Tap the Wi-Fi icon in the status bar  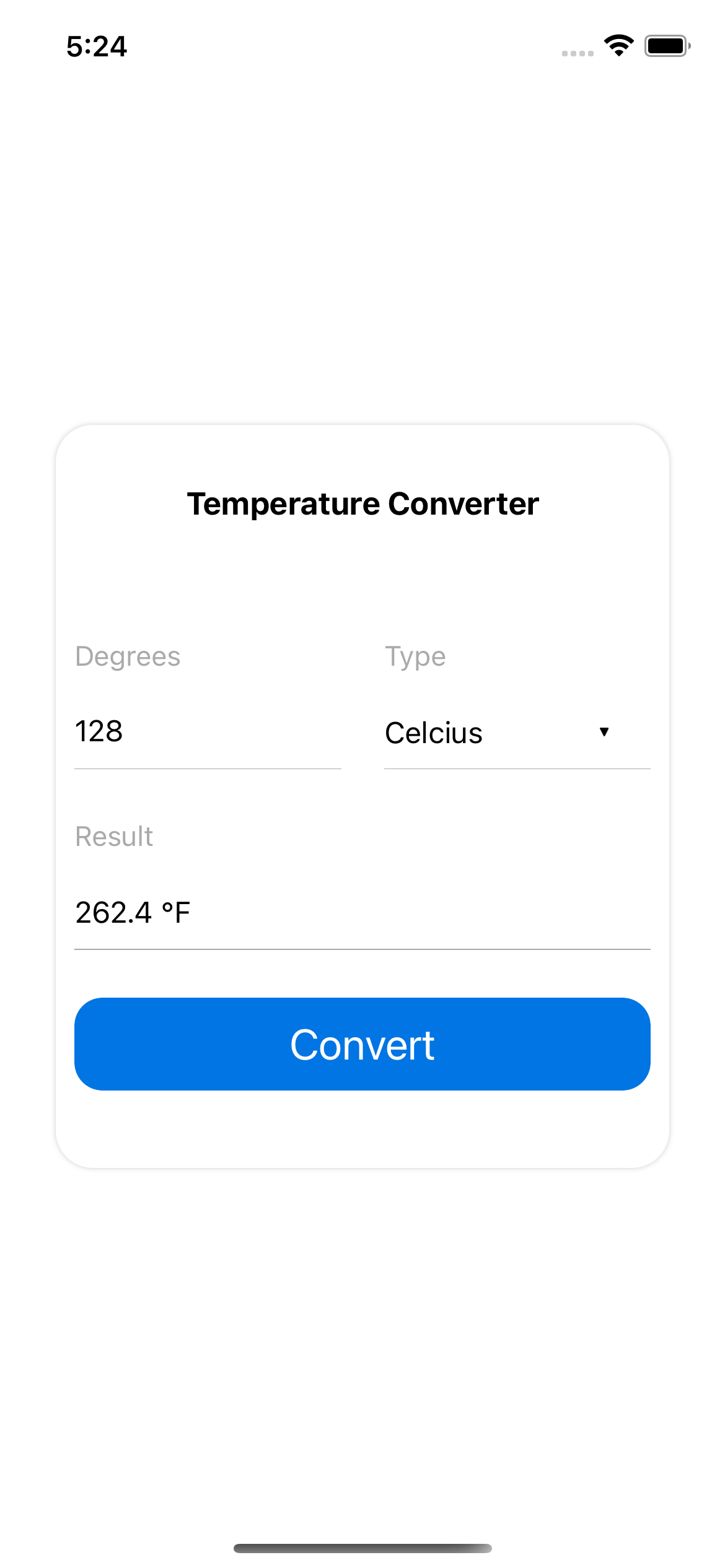618,45
